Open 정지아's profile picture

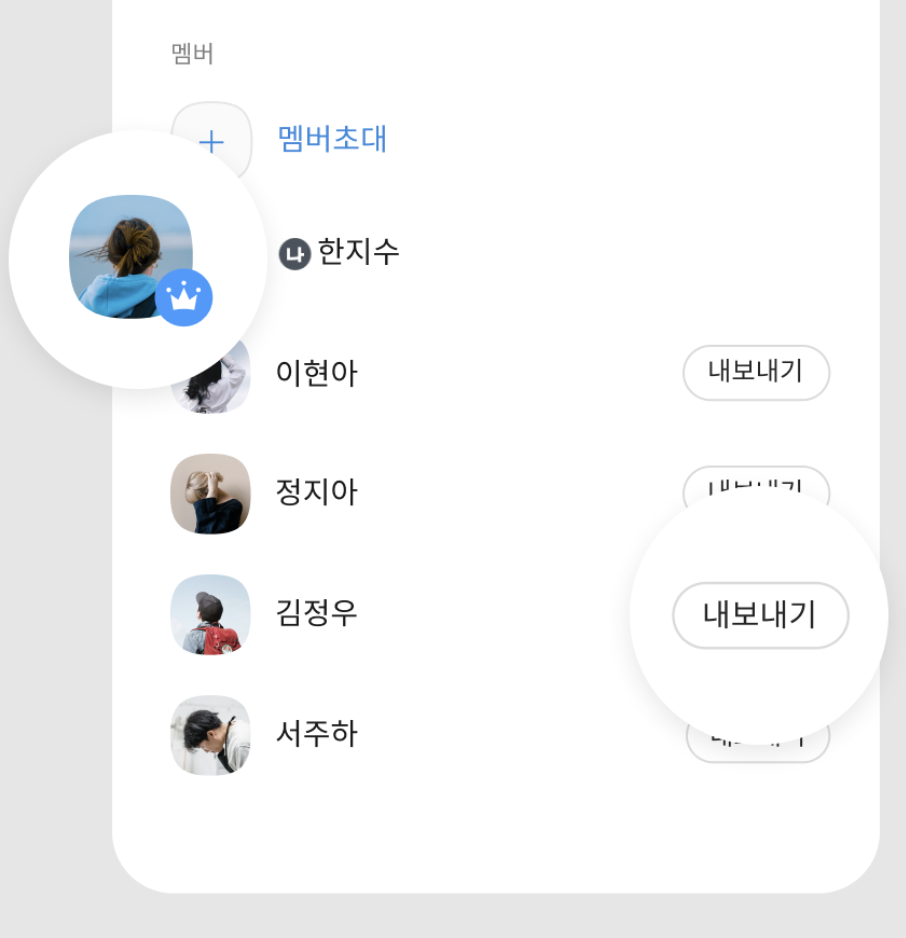[x=210, y=493]
